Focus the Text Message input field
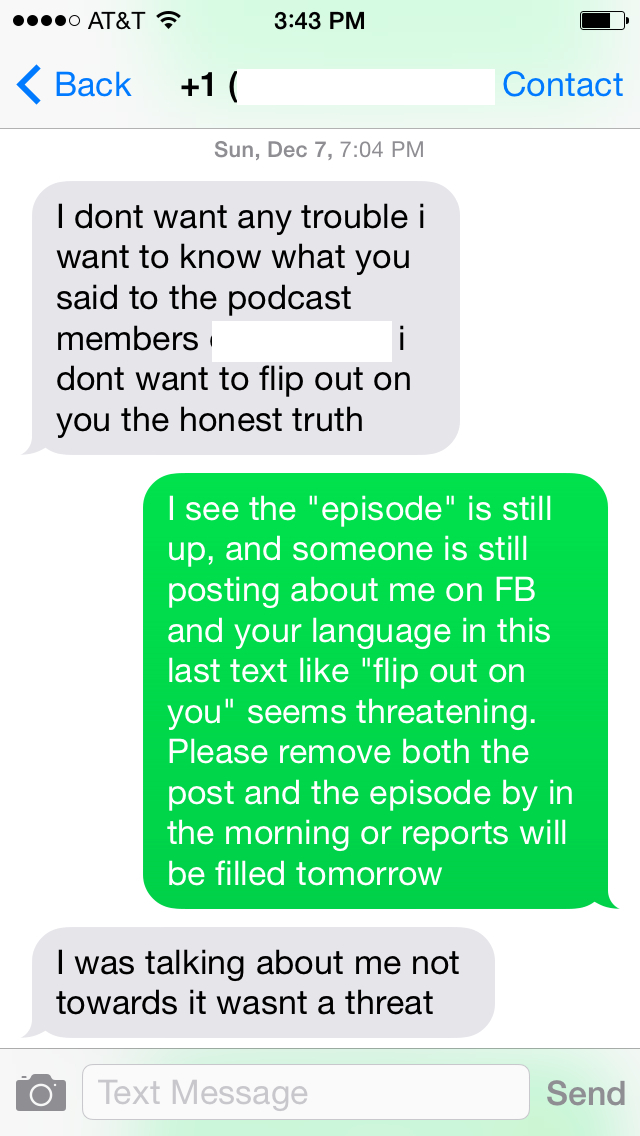 tap(305, 1092)
